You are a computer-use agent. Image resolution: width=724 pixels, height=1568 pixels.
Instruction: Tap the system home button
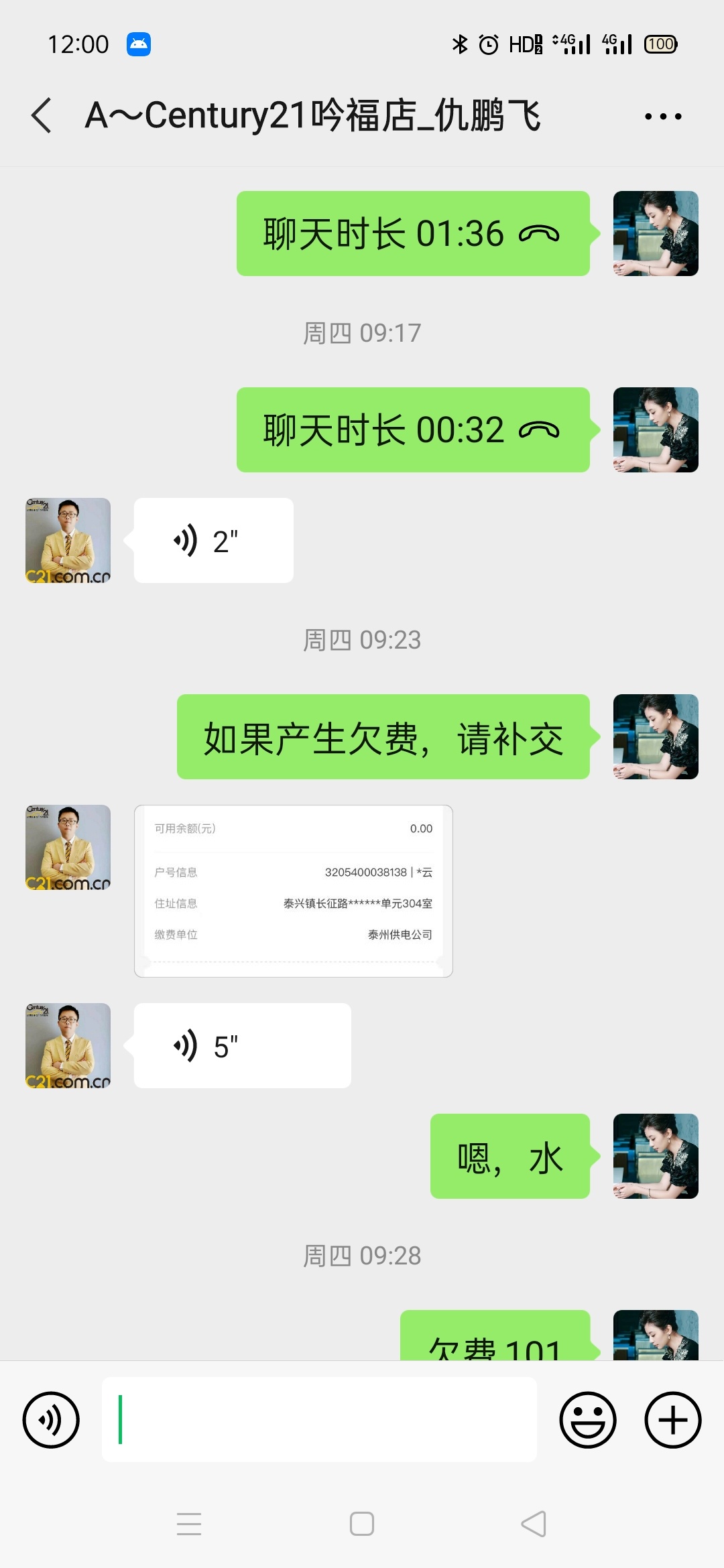pyautogui.click(x=362, y=1524)
